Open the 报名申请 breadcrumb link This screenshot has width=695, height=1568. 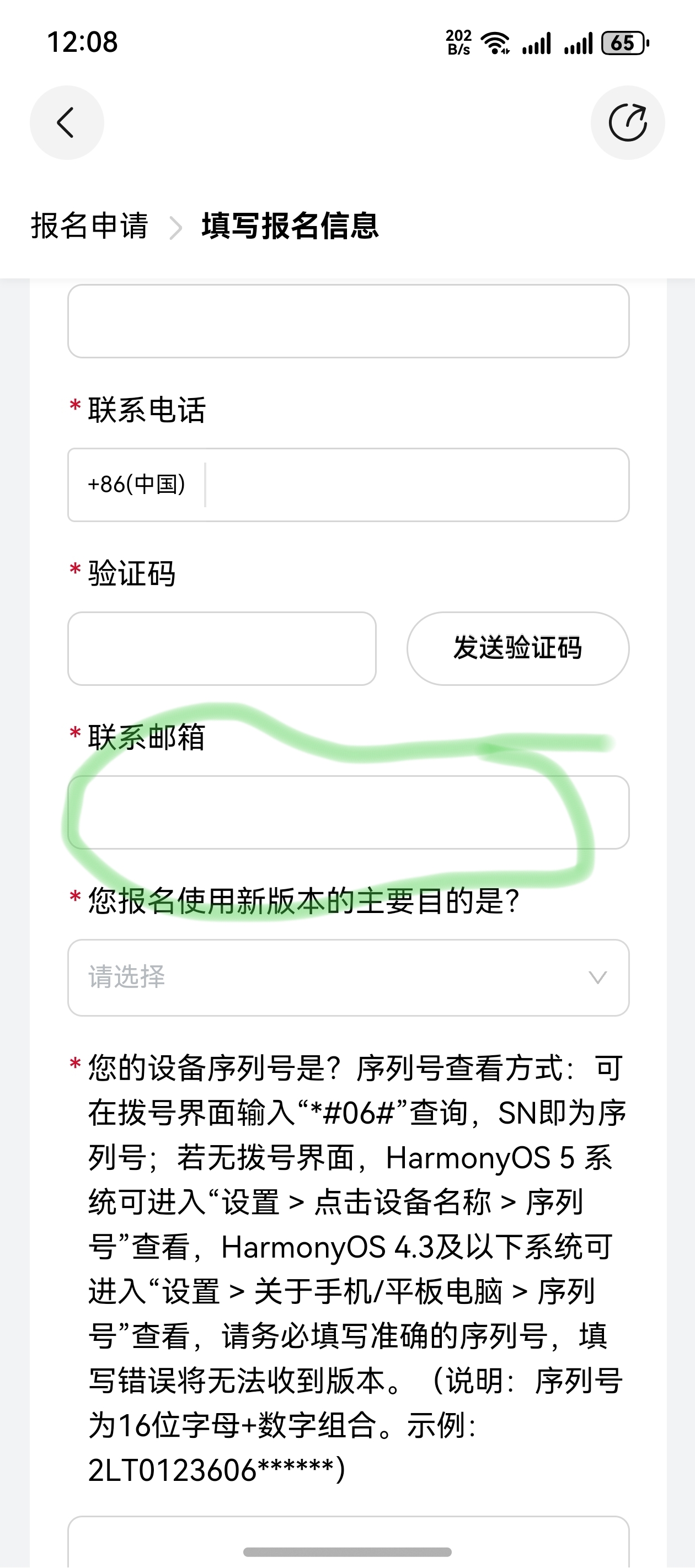(x=89, y=226)
